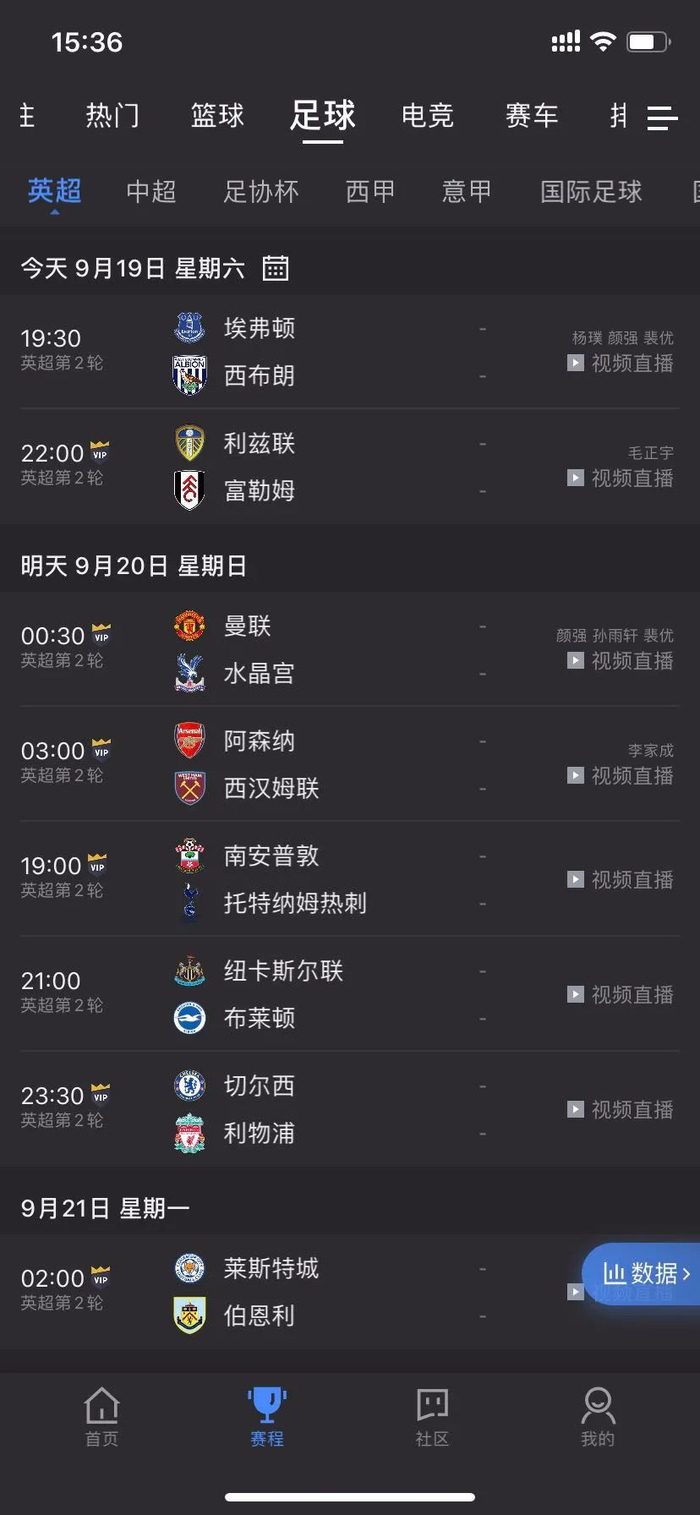Screen dimensions: 700x1515
Task: Select the 中超 league tab
Action: coord(151,191)
